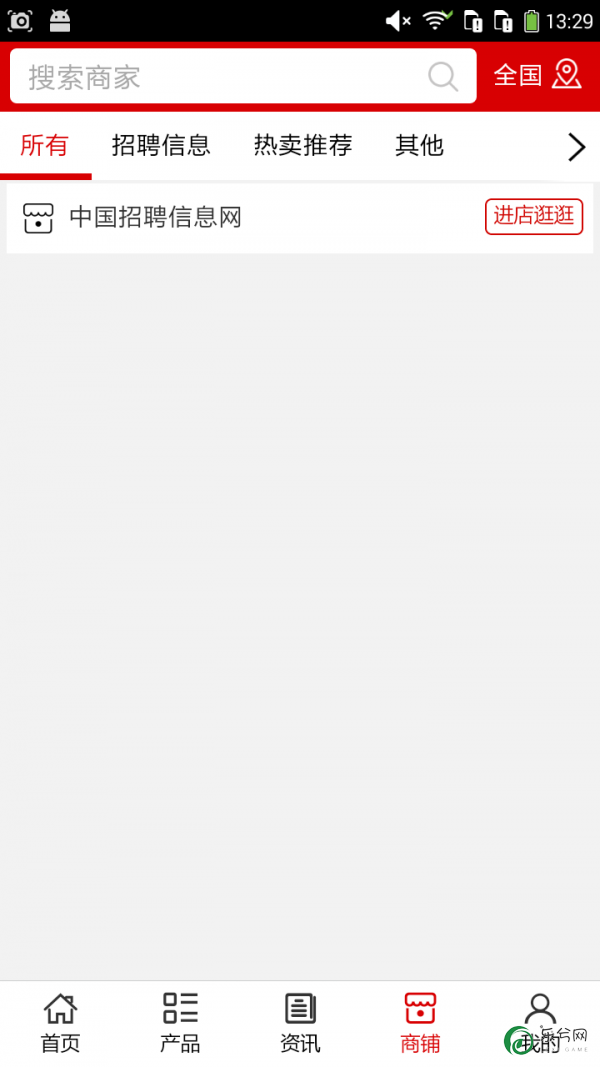Select the 所有 tab
This screenshot has width=600, height=1067.
(45, 145)
